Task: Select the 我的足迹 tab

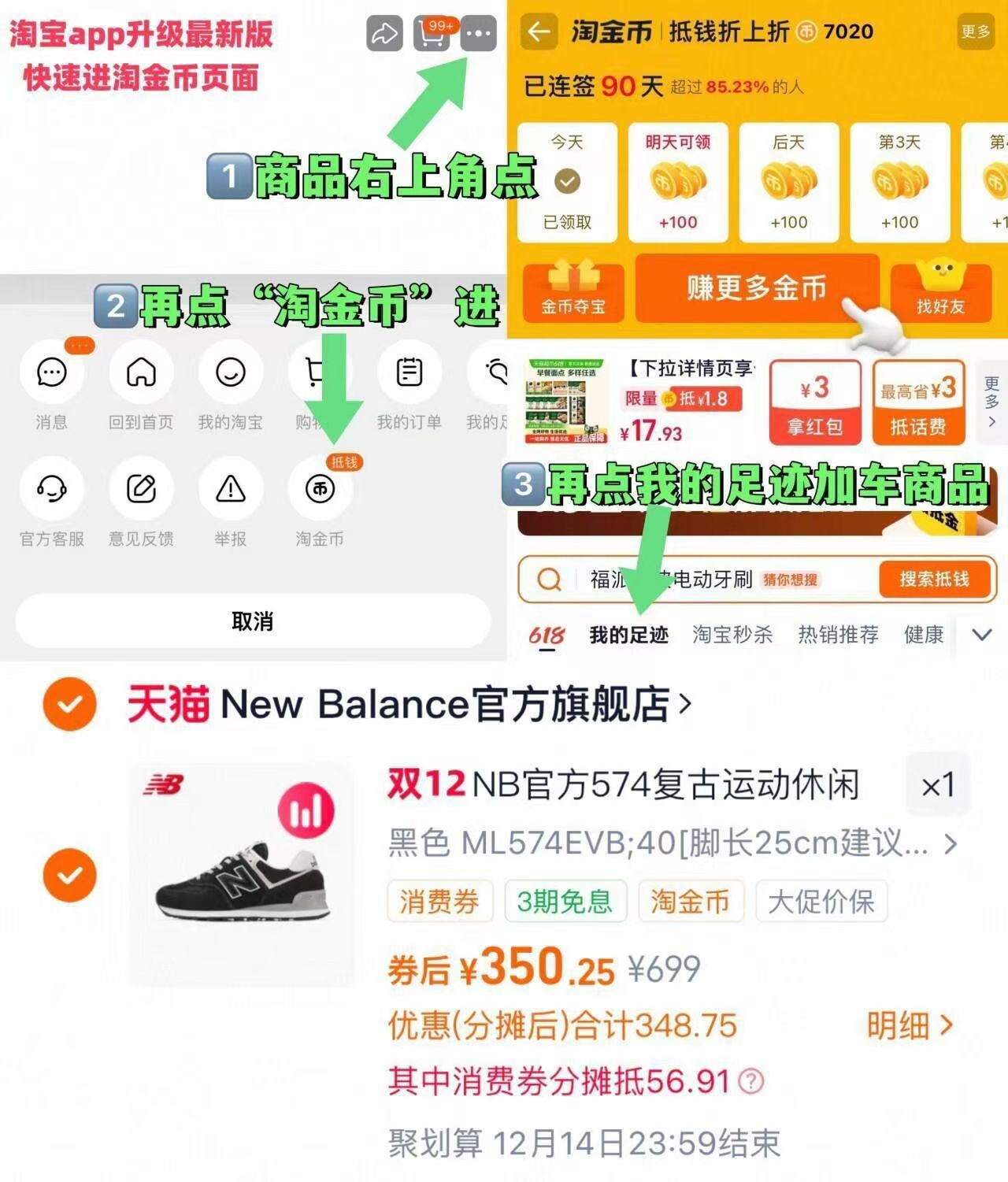Action: tap(627, 634)
